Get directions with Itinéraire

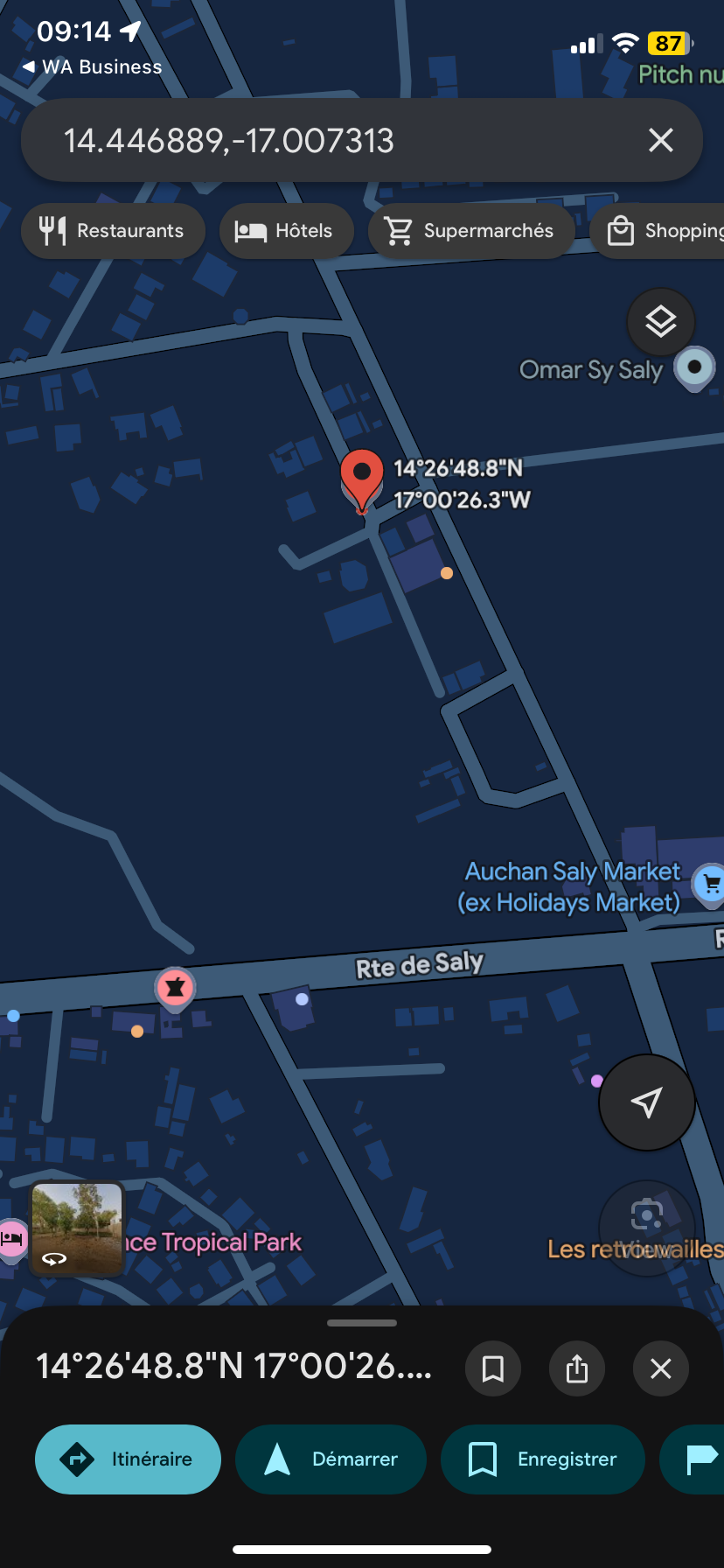pos(128,1459)
